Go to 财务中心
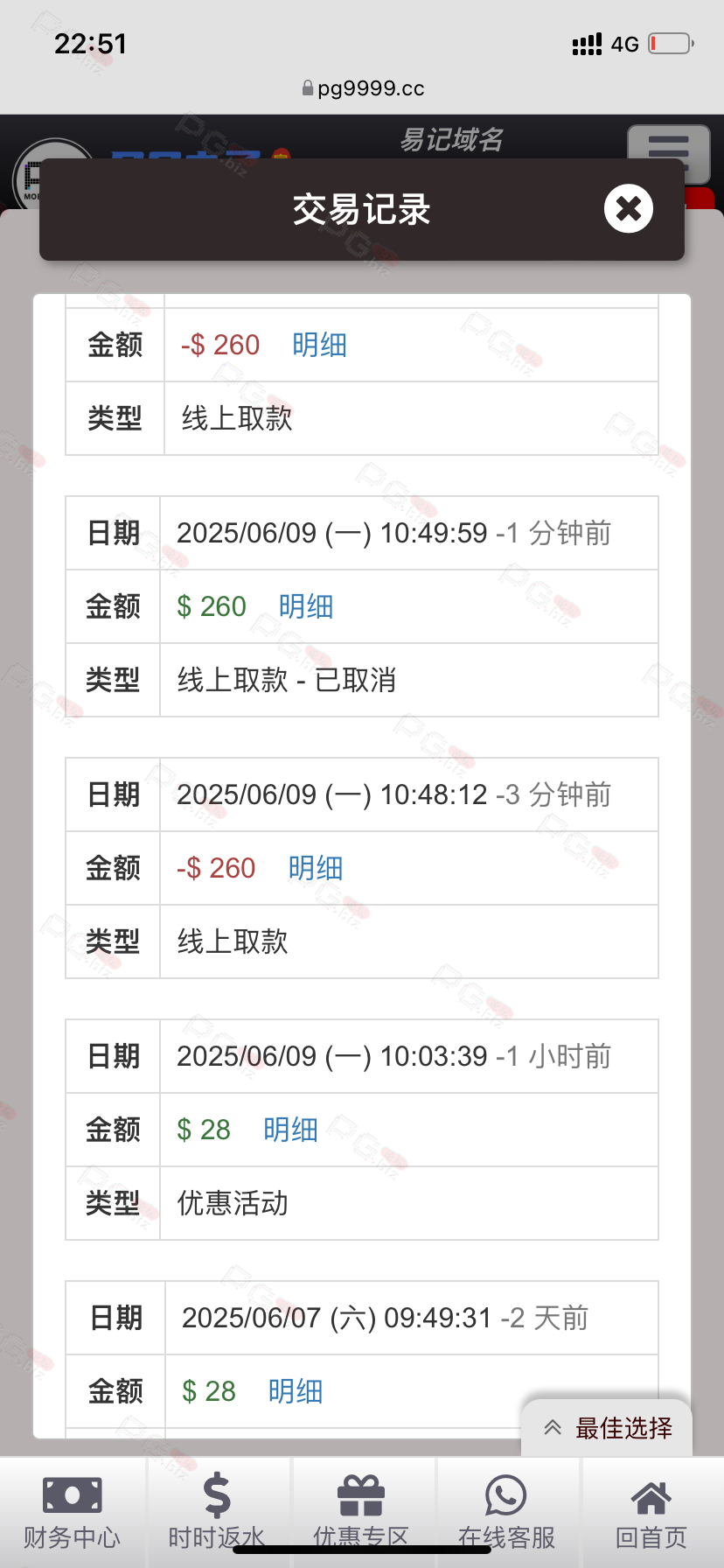This screenshot has width=724, height=1568. [72, 1512]
